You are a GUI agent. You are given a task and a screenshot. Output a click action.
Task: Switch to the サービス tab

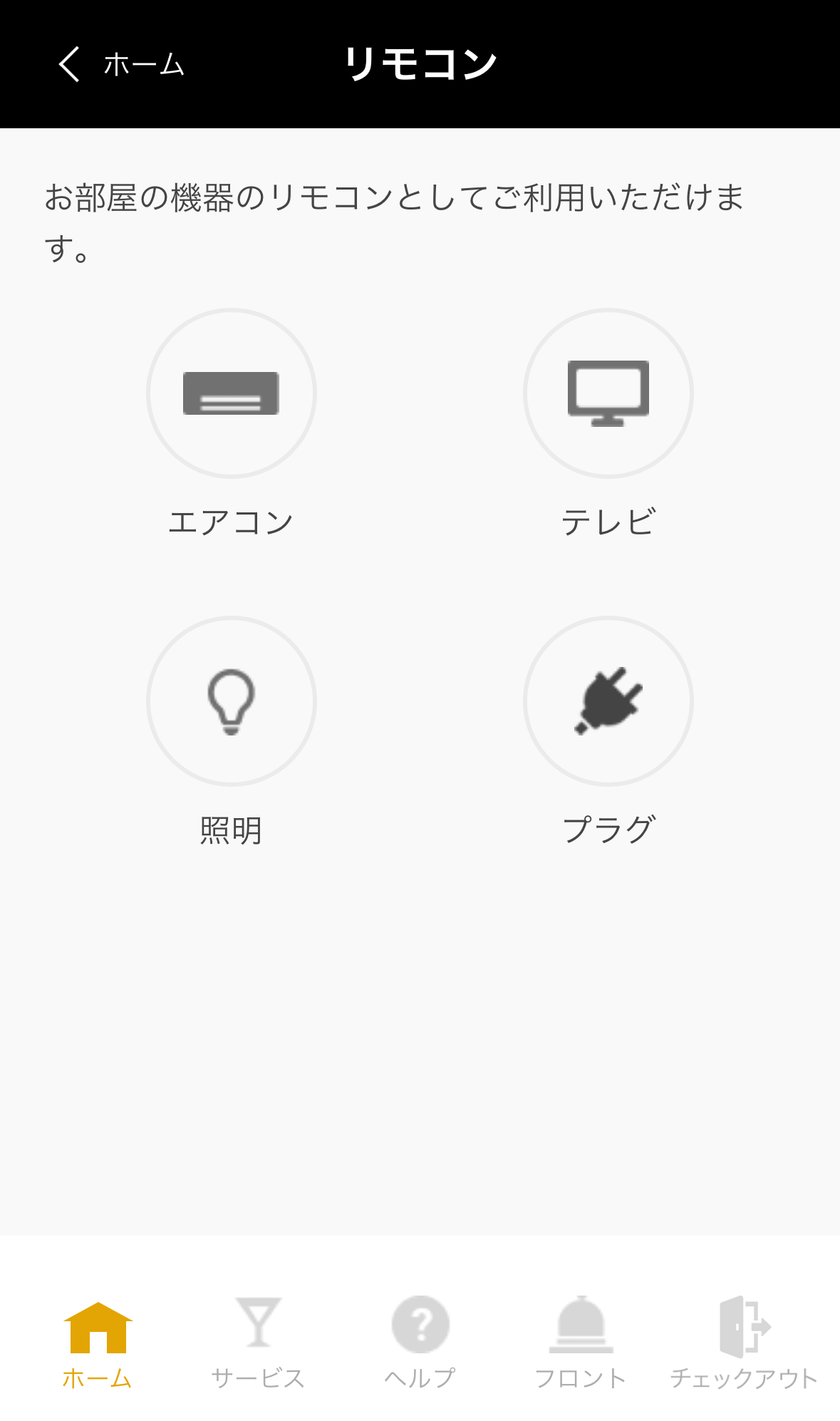258,1343
